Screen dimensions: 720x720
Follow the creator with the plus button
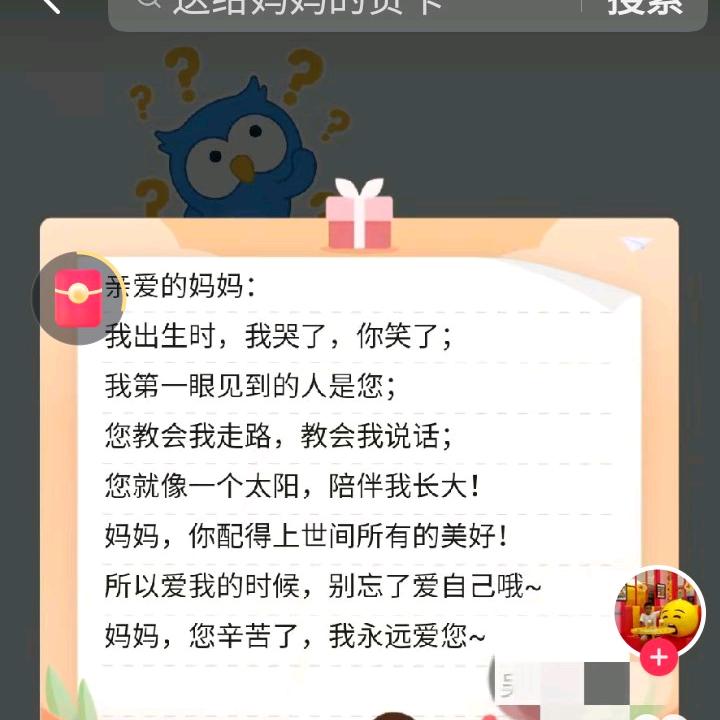tap(659, 659)
